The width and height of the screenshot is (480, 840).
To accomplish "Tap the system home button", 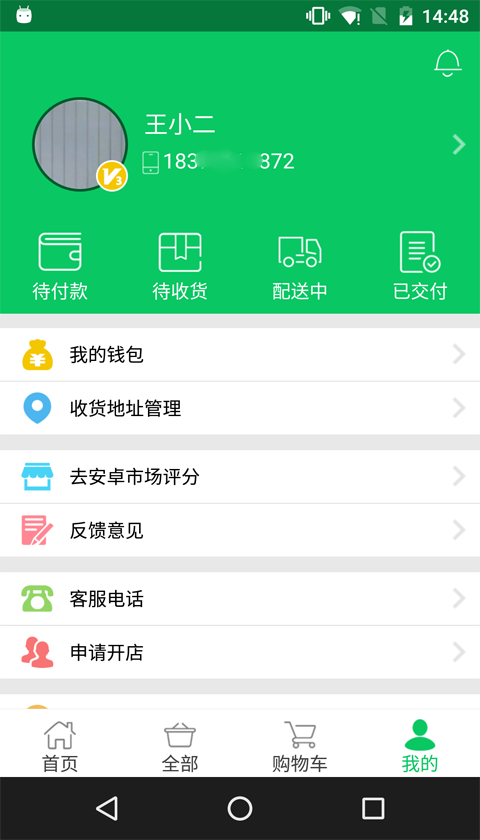I will click(240, 808).
